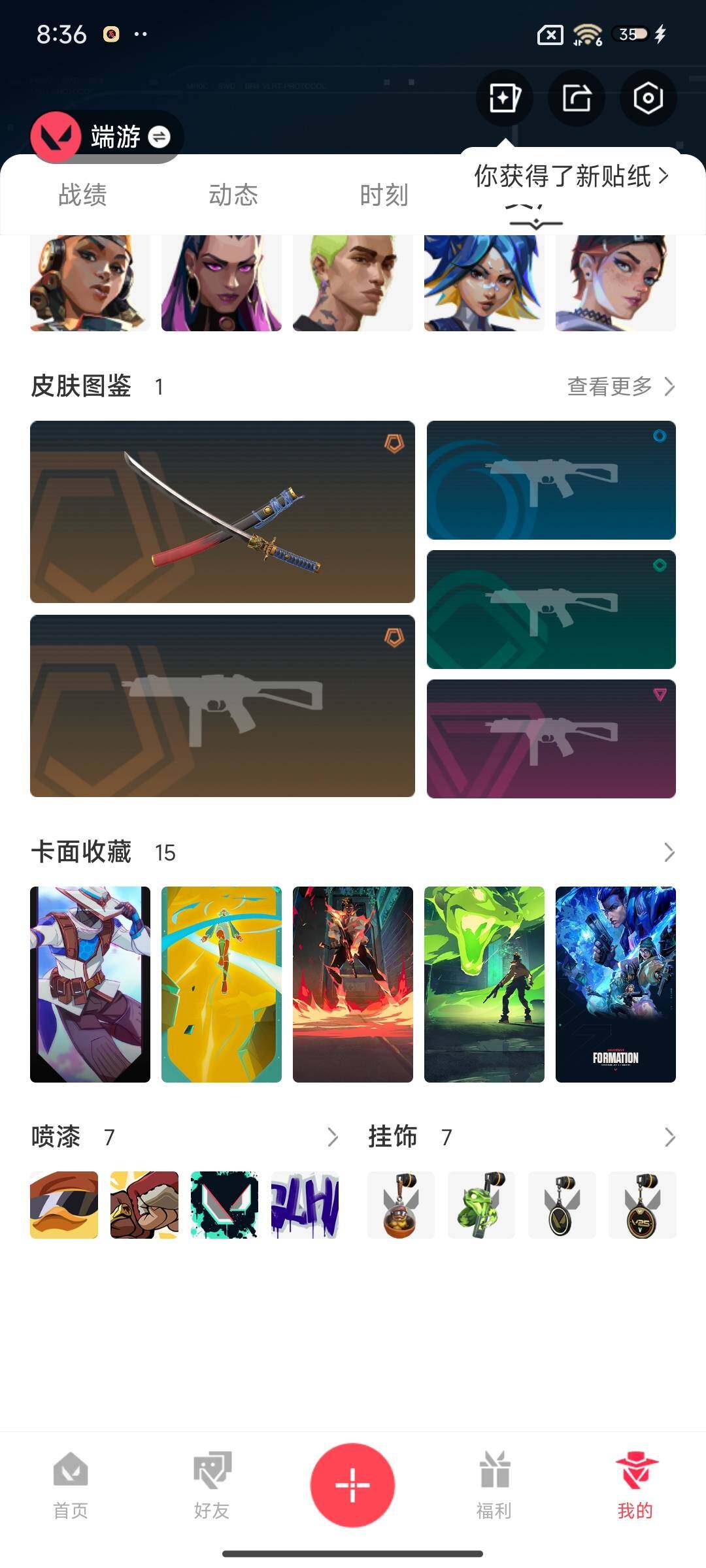
Task: Expand the 卡面收藏 collection
Action: tap(669, 852)
